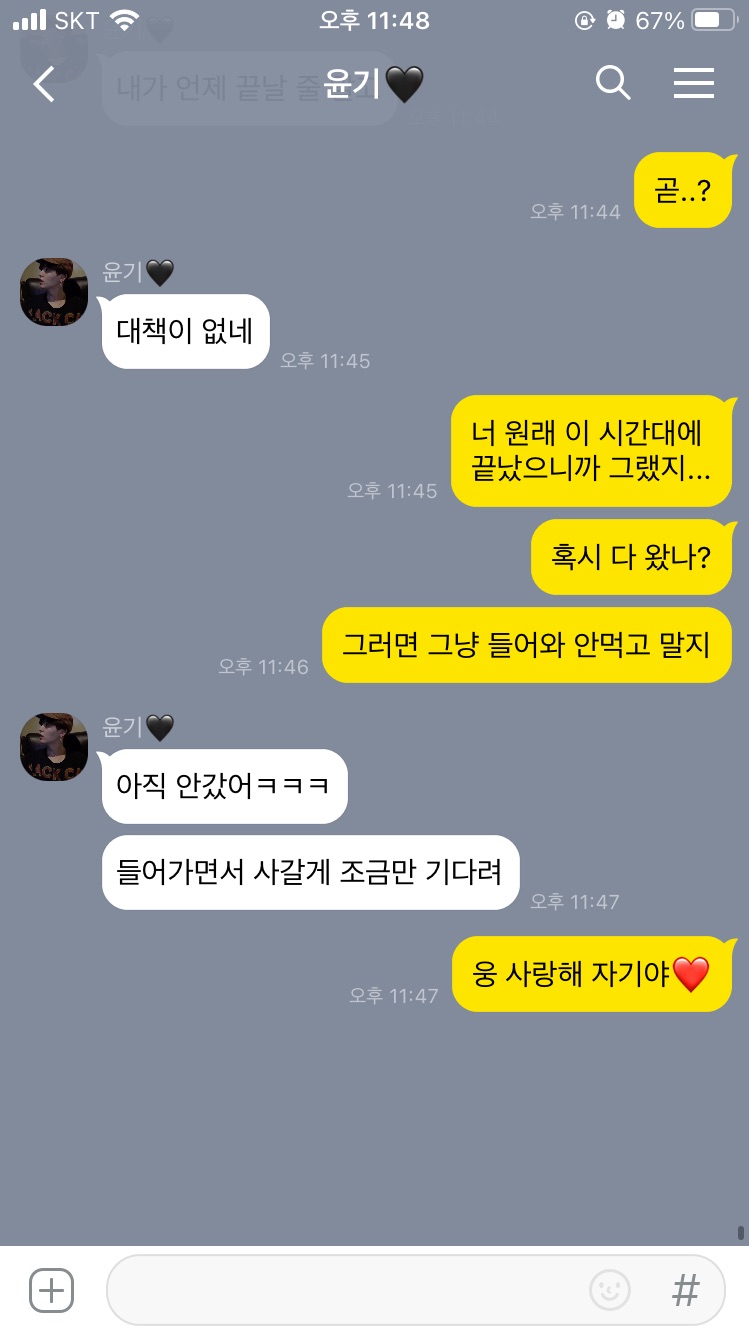Open the plus attachment menu
The width and height of the screenshot is (749, 1334).
click(51, 1290)
